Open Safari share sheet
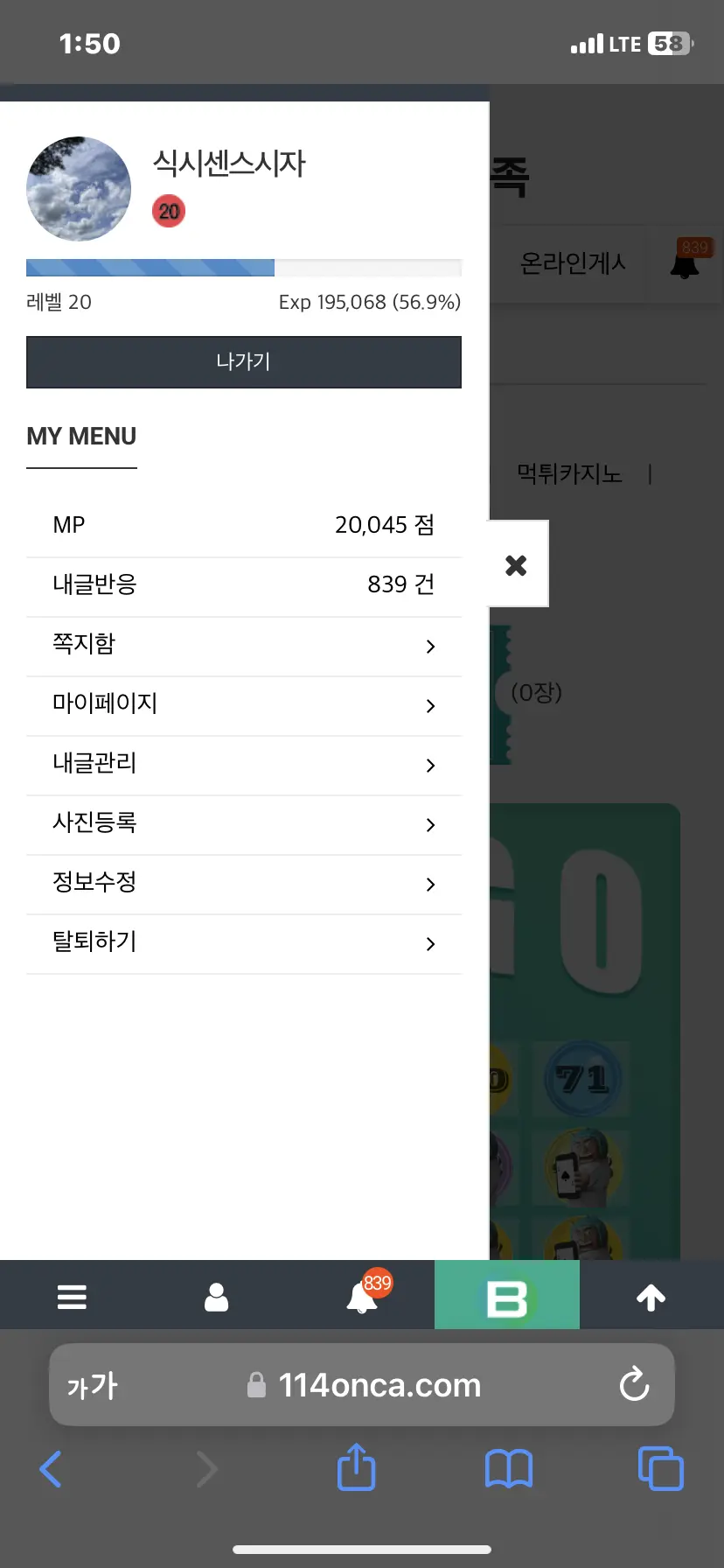The image size is (724, 1568). (356, 1467)
